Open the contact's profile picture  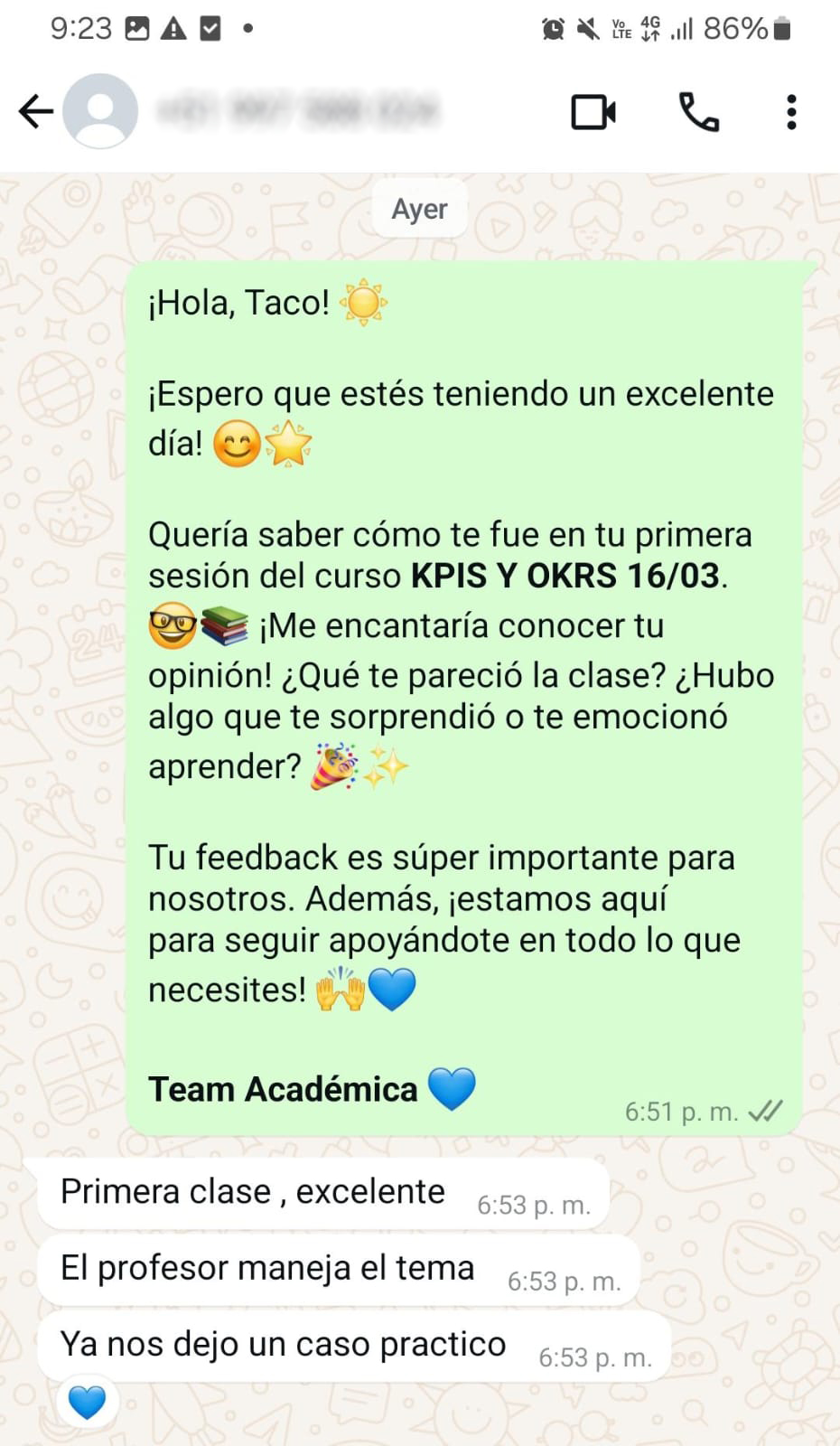point(100,111)
